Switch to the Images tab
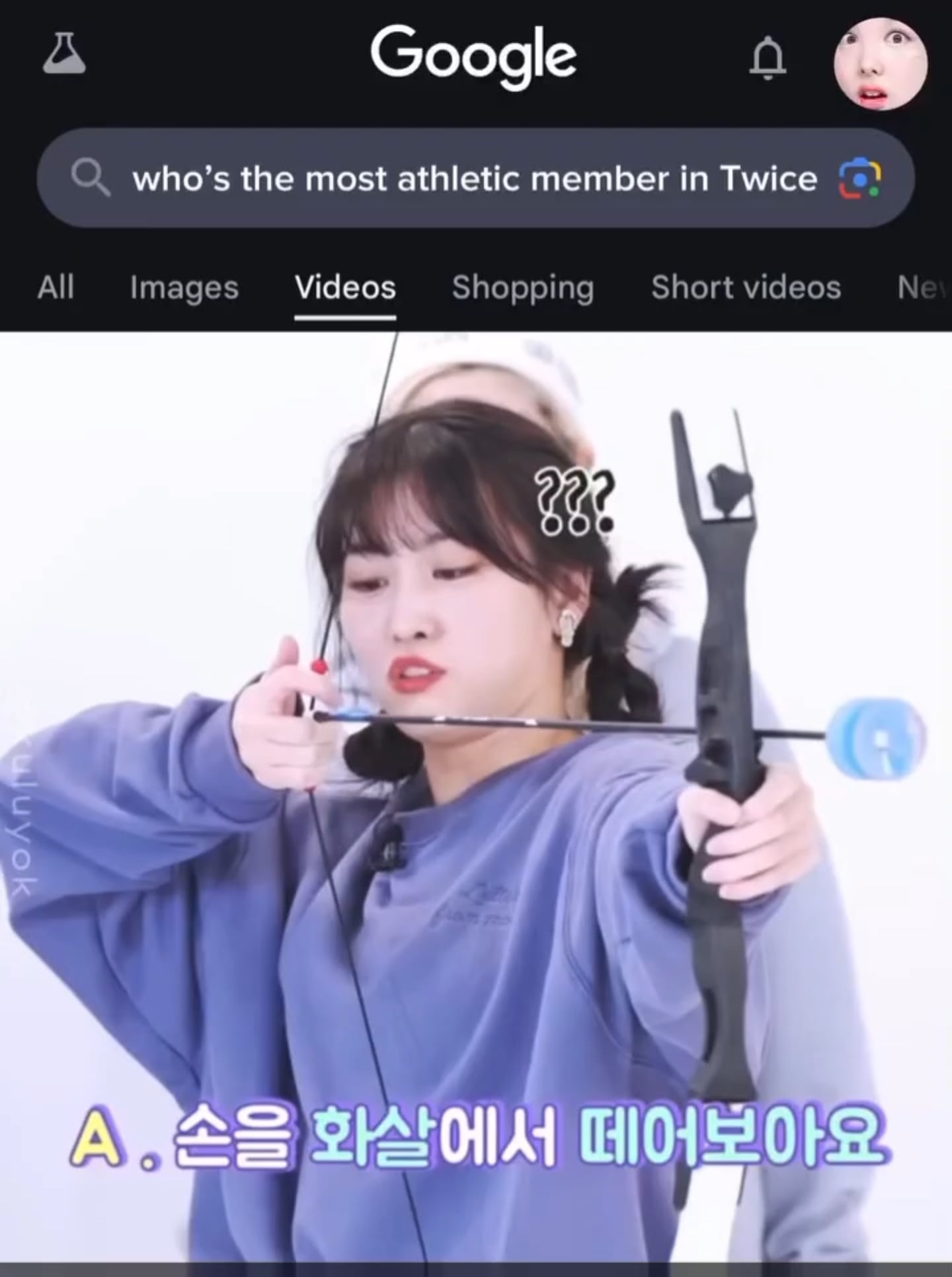Screen dimensions: 952x1277 pos(184,288)
